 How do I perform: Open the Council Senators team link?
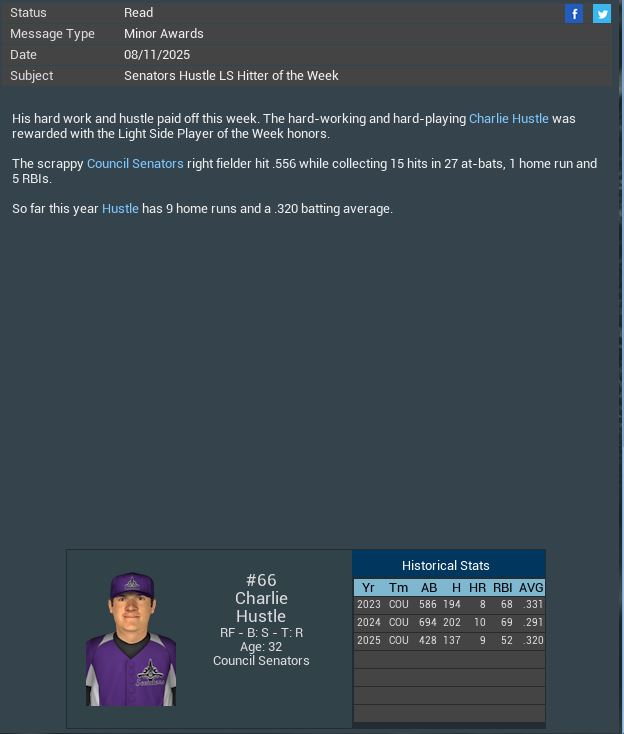tap(135, 163)
